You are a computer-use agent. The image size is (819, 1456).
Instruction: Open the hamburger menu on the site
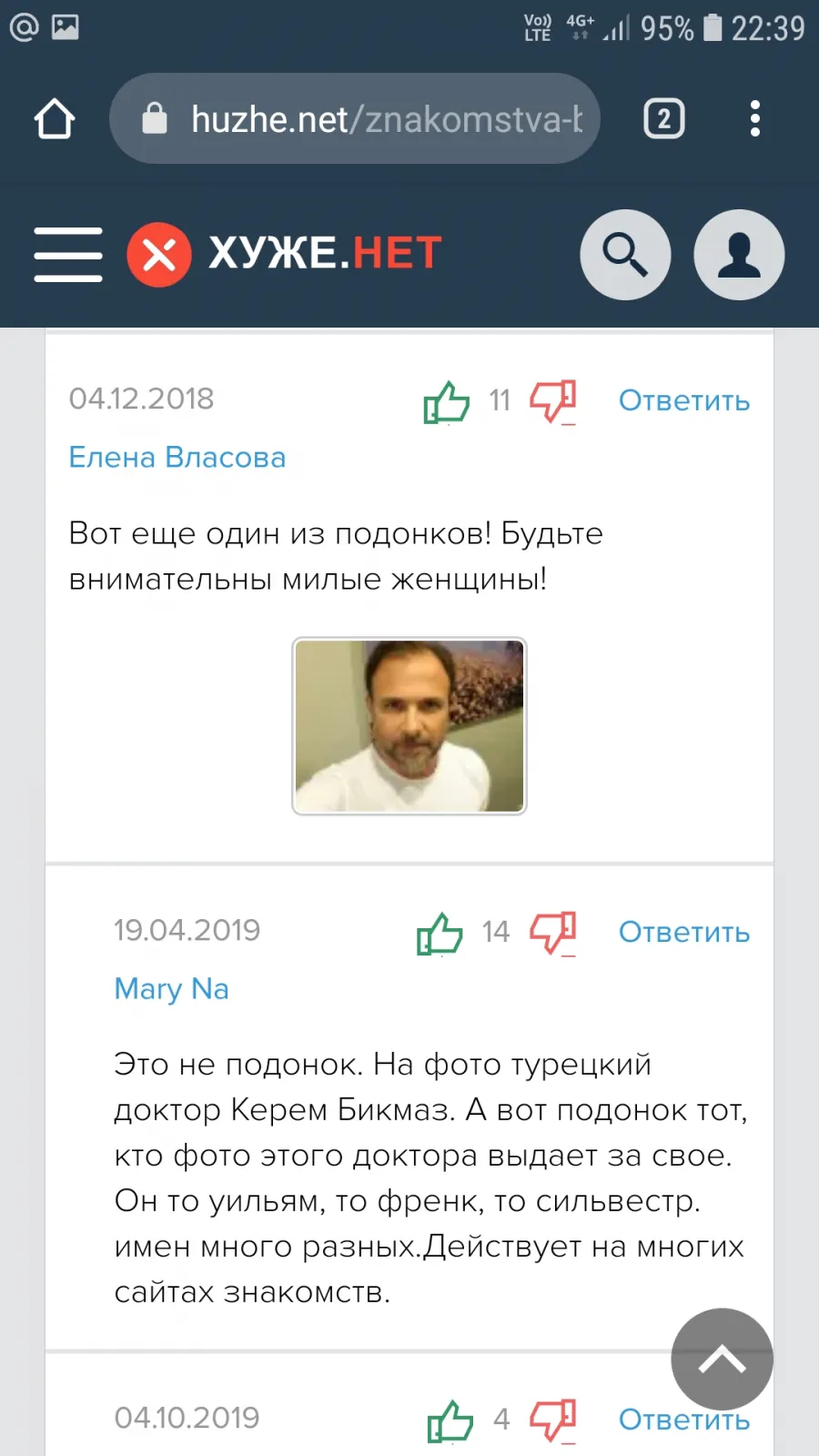68,255
